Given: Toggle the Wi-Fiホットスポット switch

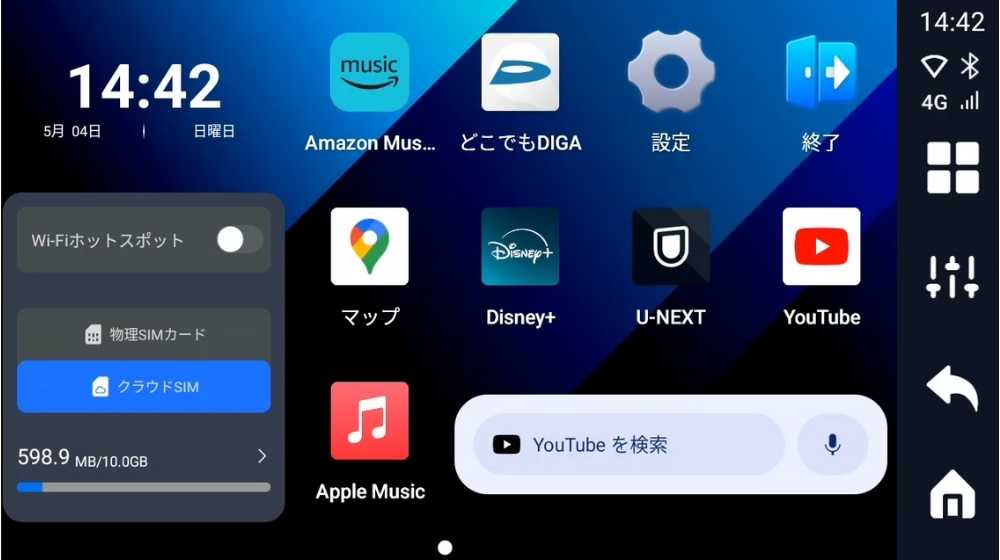Looking at the screenshot, I should click(x=240, y=240).
